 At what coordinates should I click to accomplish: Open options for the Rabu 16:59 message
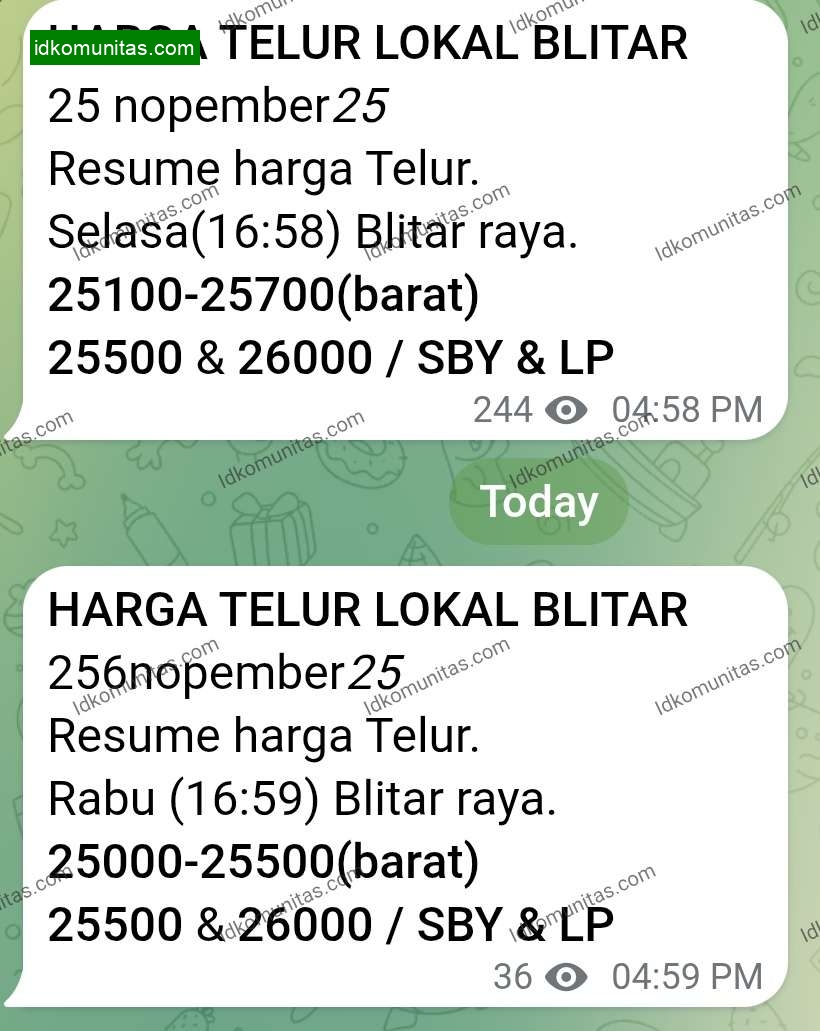tap(400, 790)
